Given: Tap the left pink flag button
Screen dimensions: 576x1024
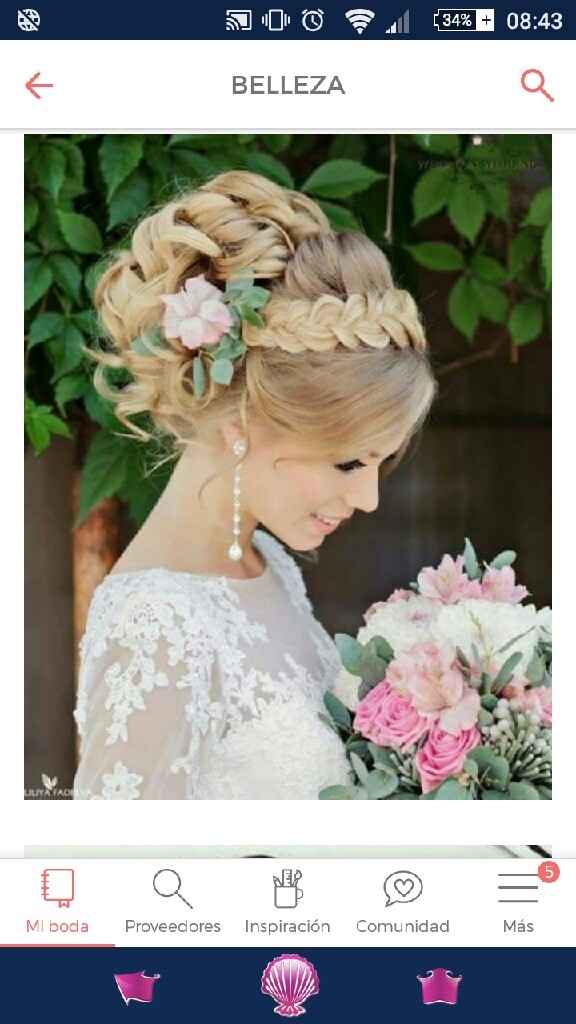Looking at the screenshot, I should coord(137,987).
